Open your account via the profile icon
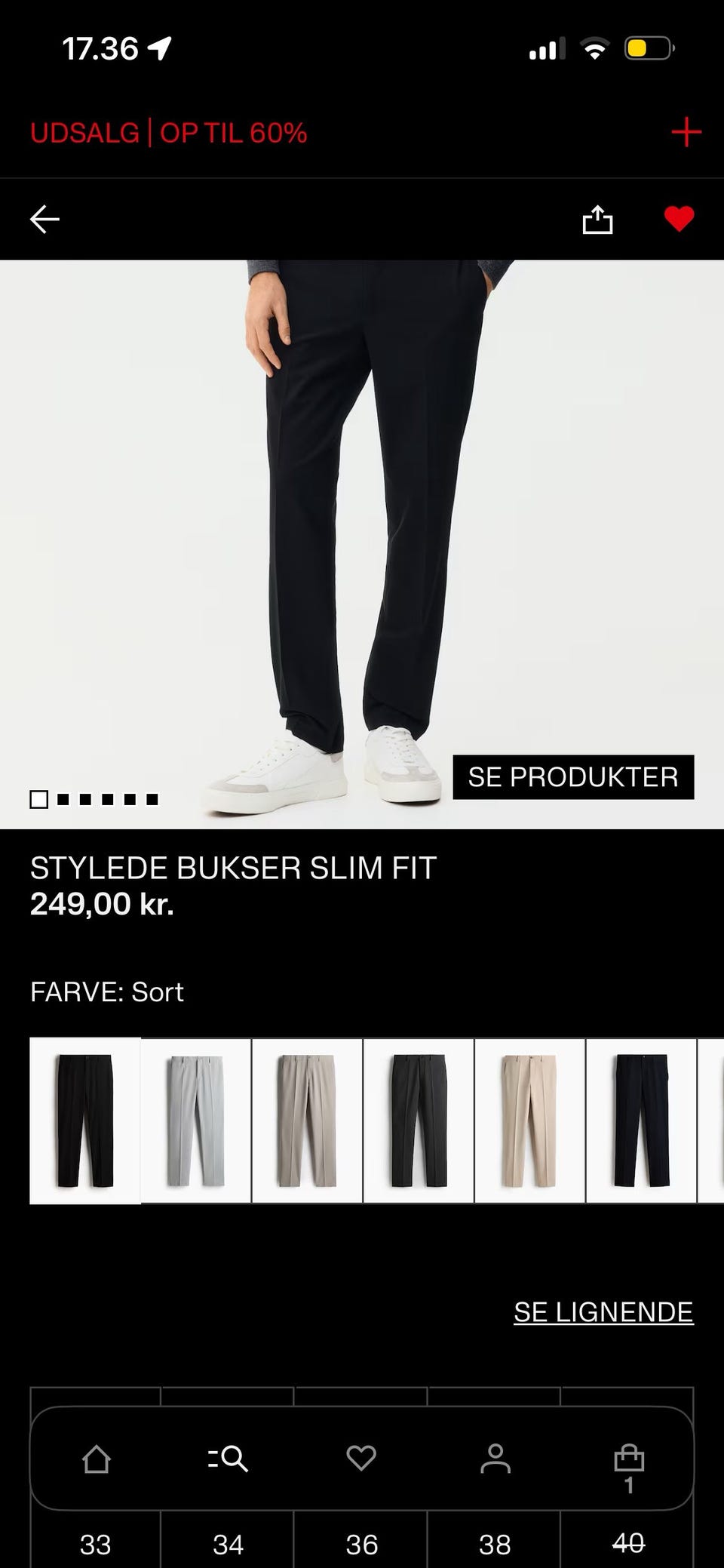 tap(495, 1458)
